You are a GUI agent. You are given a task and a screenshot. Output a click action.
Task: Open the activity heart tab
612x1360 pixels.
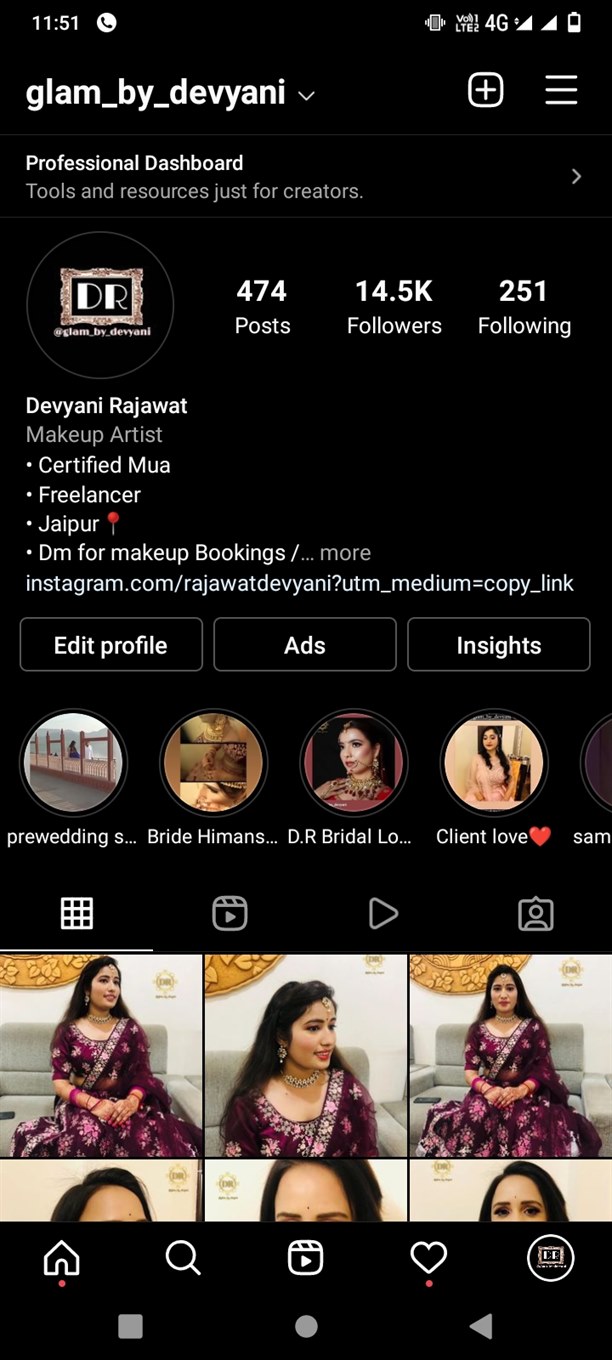coord(429,1257)
